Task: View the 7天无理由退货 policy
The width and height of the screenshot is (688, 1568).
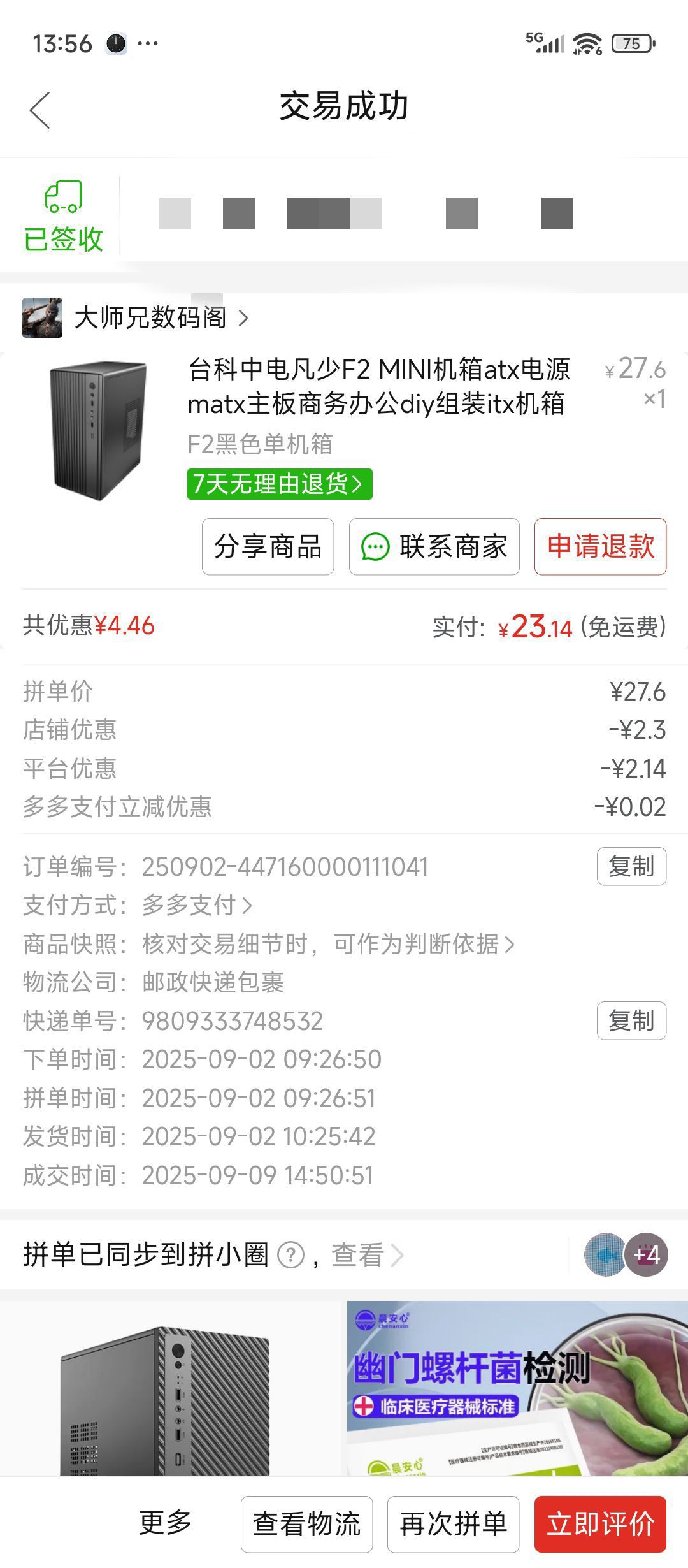Action: [x=279, y=484]
